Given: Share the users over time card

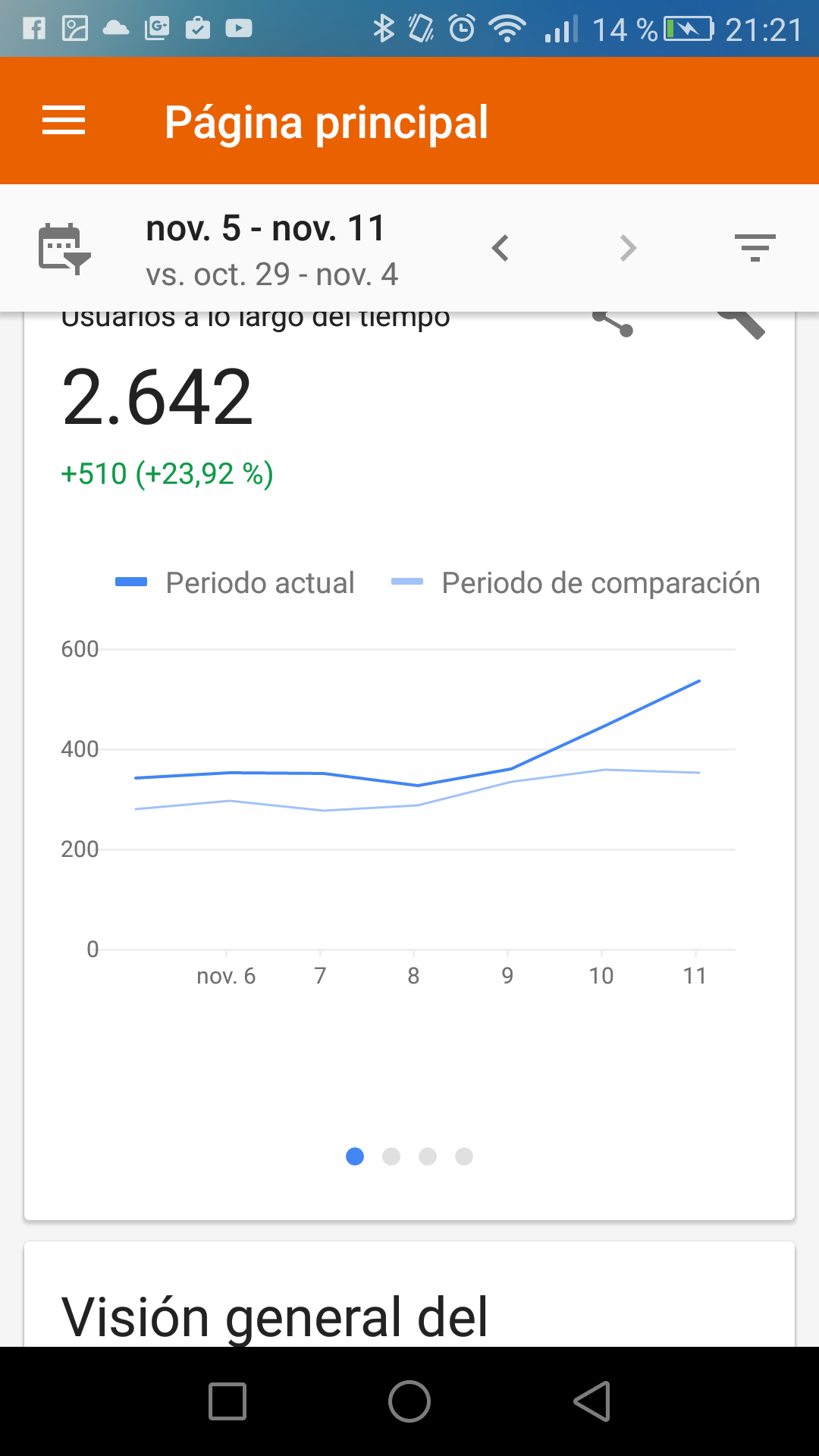Looking at the screenshot, I should pos(613,324).
